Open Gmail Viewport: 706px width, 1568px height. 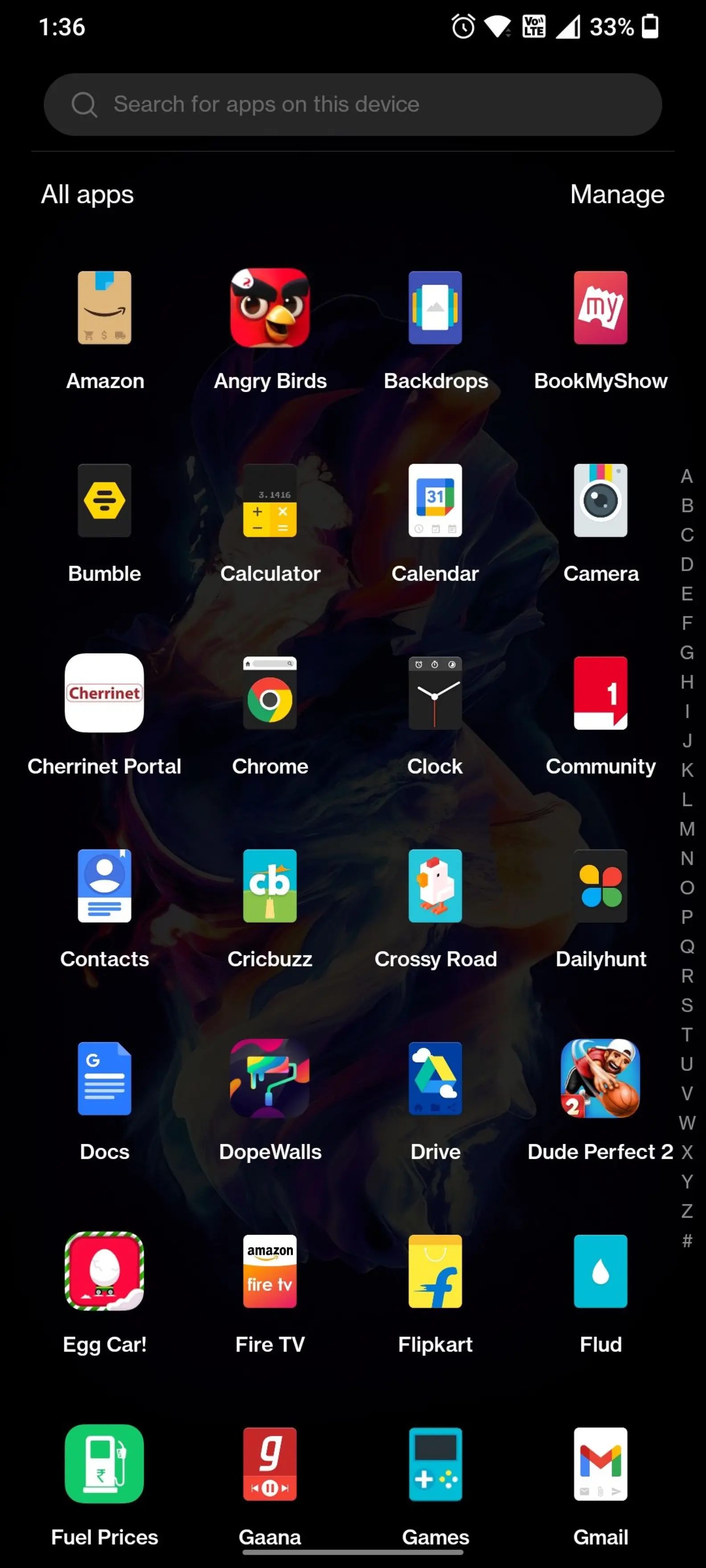(600, 1464)
